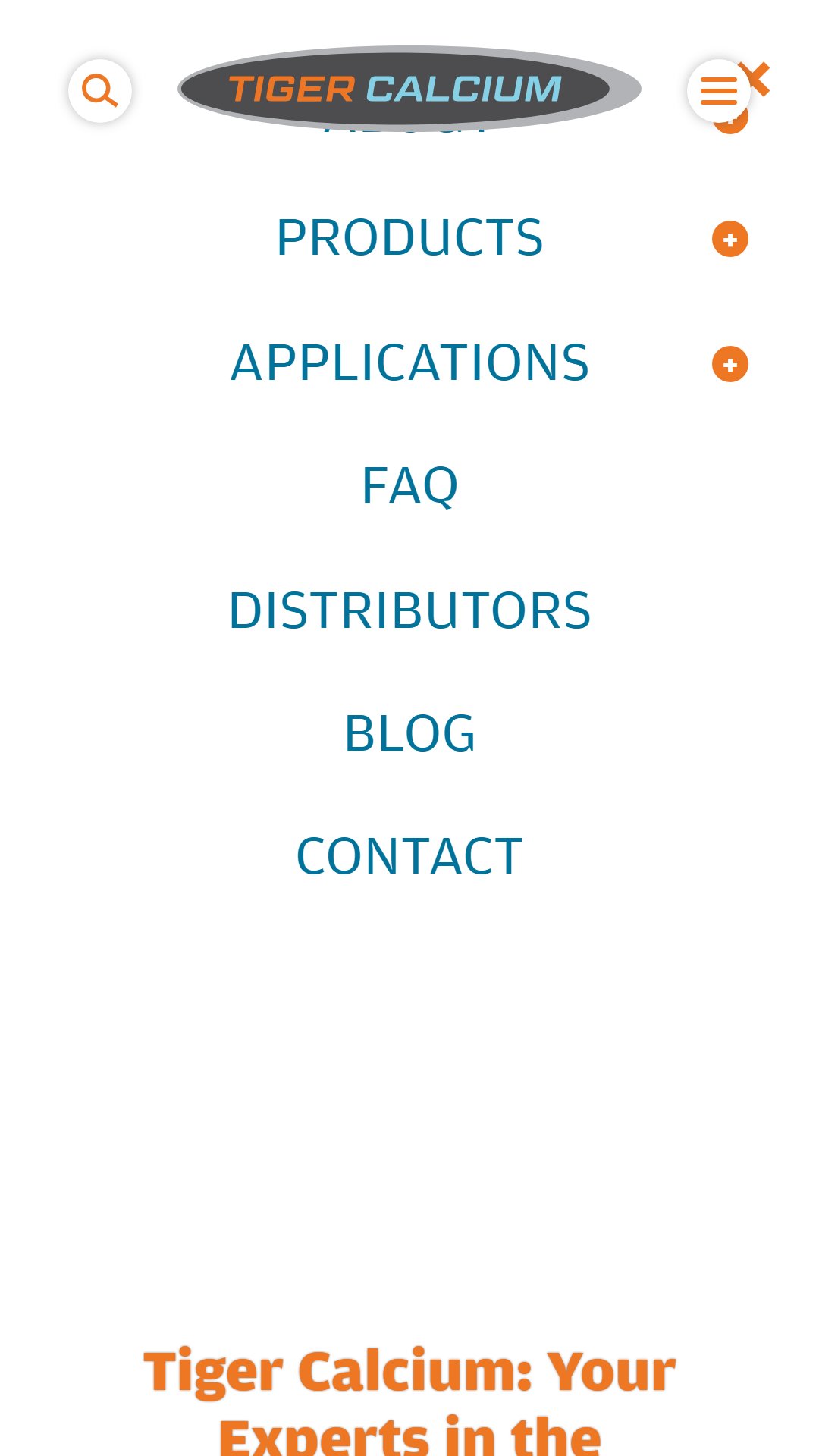Go to the Applications page
819x1456 pixels.
409,362
